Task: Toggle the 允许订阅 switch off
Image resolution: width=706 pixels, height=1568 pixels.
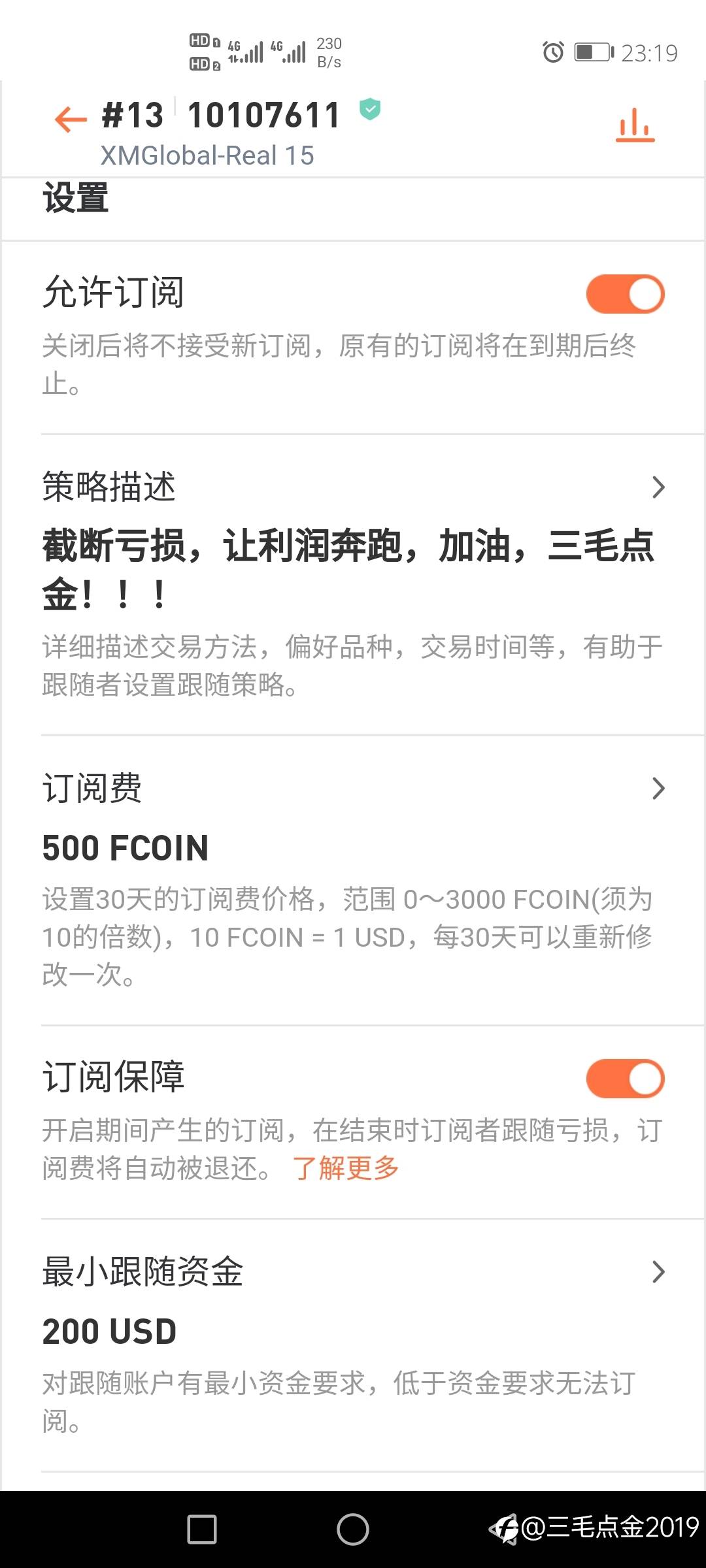Action: 625,294
